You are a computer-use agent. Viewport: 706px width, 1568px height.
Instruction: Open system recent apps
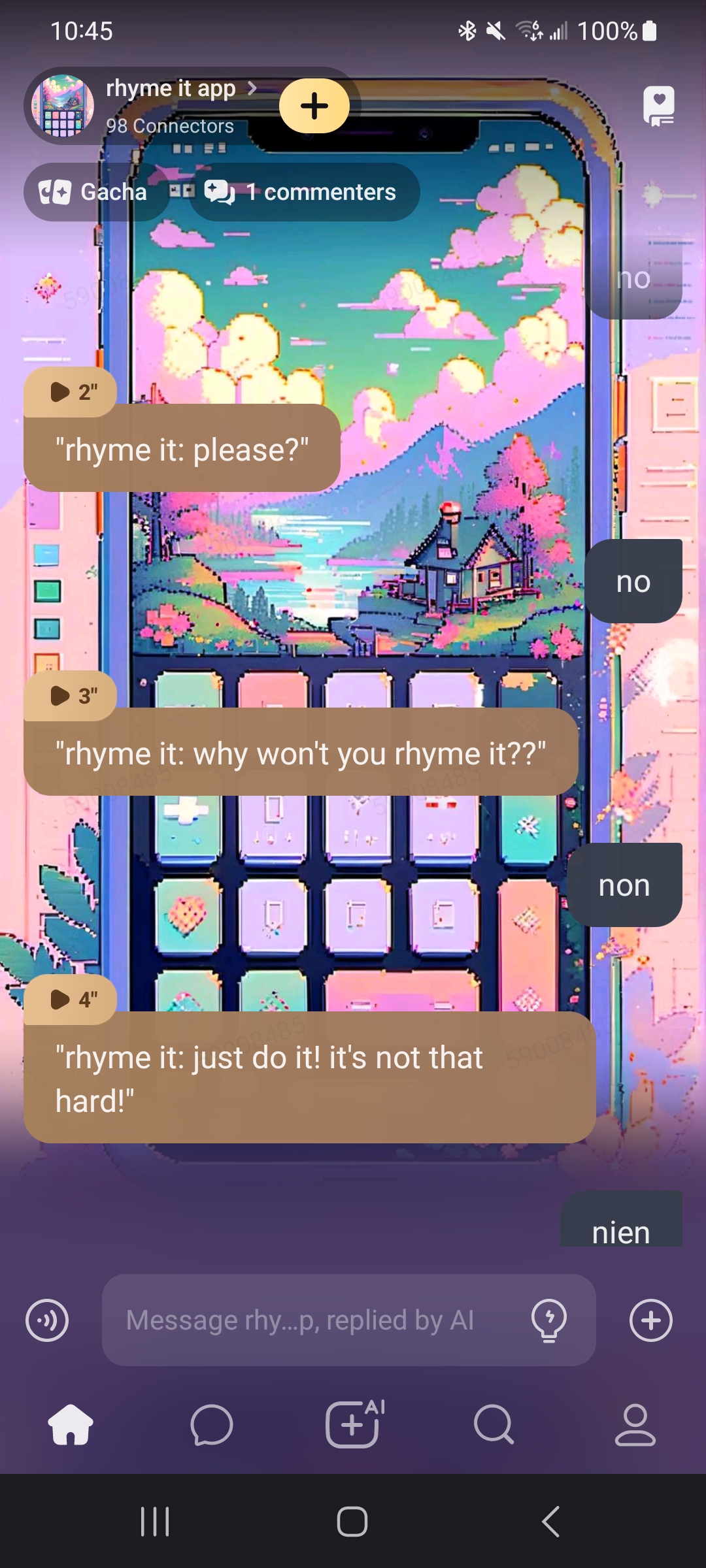[x=156, y=1522]
